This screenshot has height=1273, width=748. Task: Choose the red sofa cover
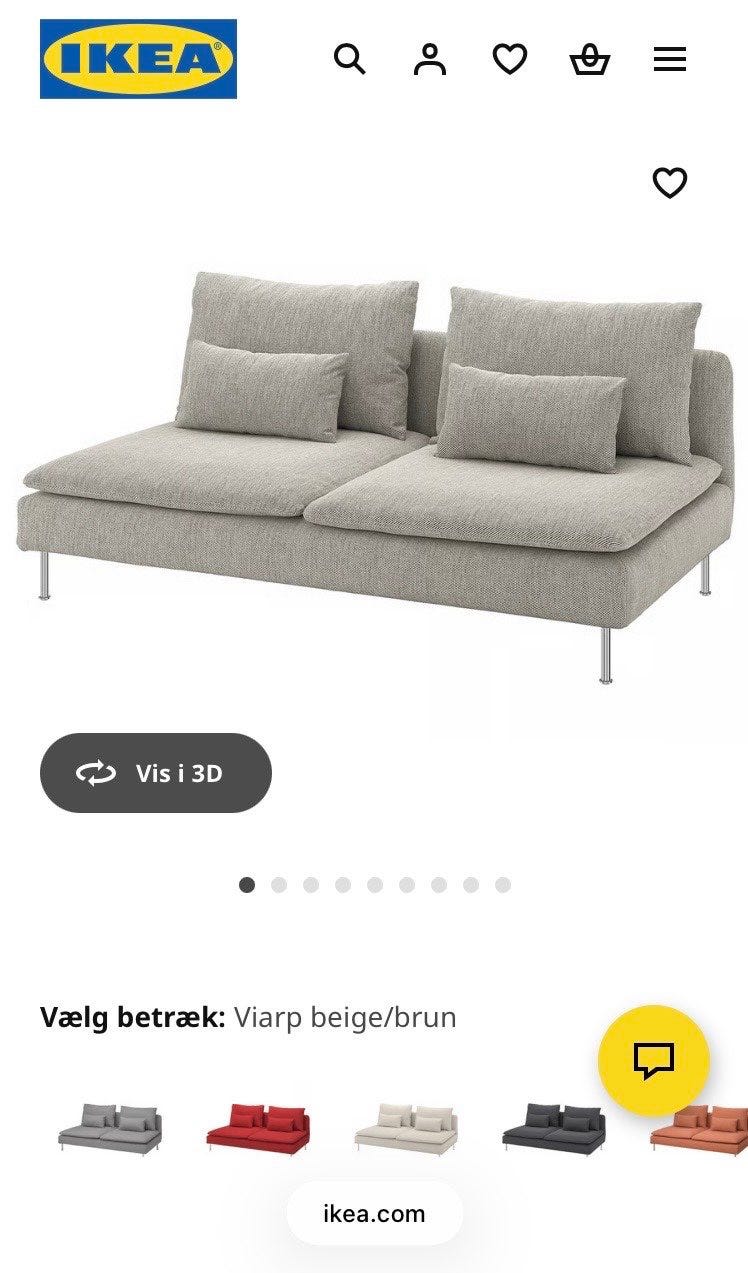tap(258, 1128)
